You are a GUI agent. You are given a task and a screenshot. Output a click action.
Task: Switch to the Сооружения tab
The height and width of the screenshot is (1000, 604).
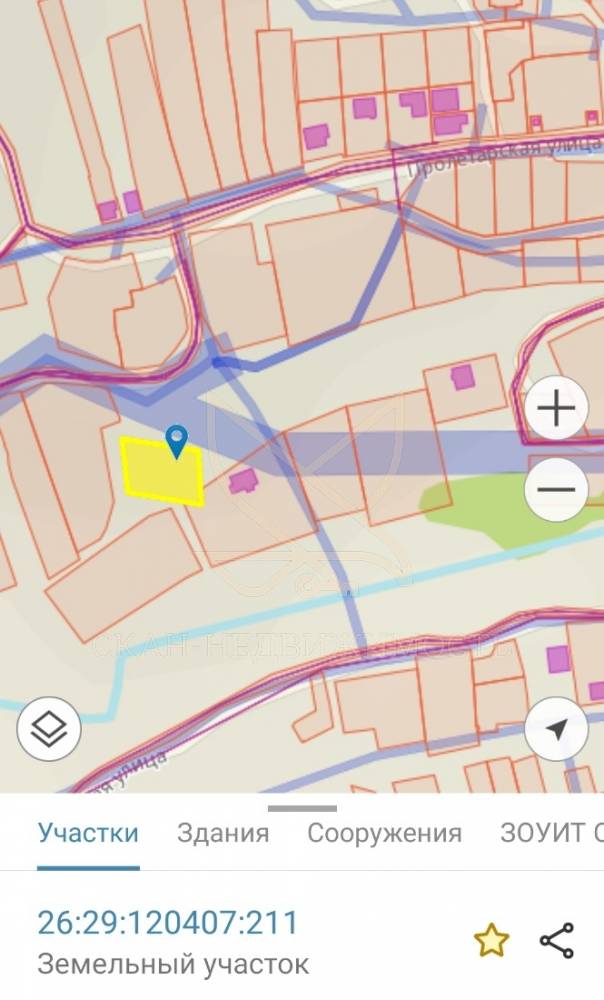coord(384,833)
